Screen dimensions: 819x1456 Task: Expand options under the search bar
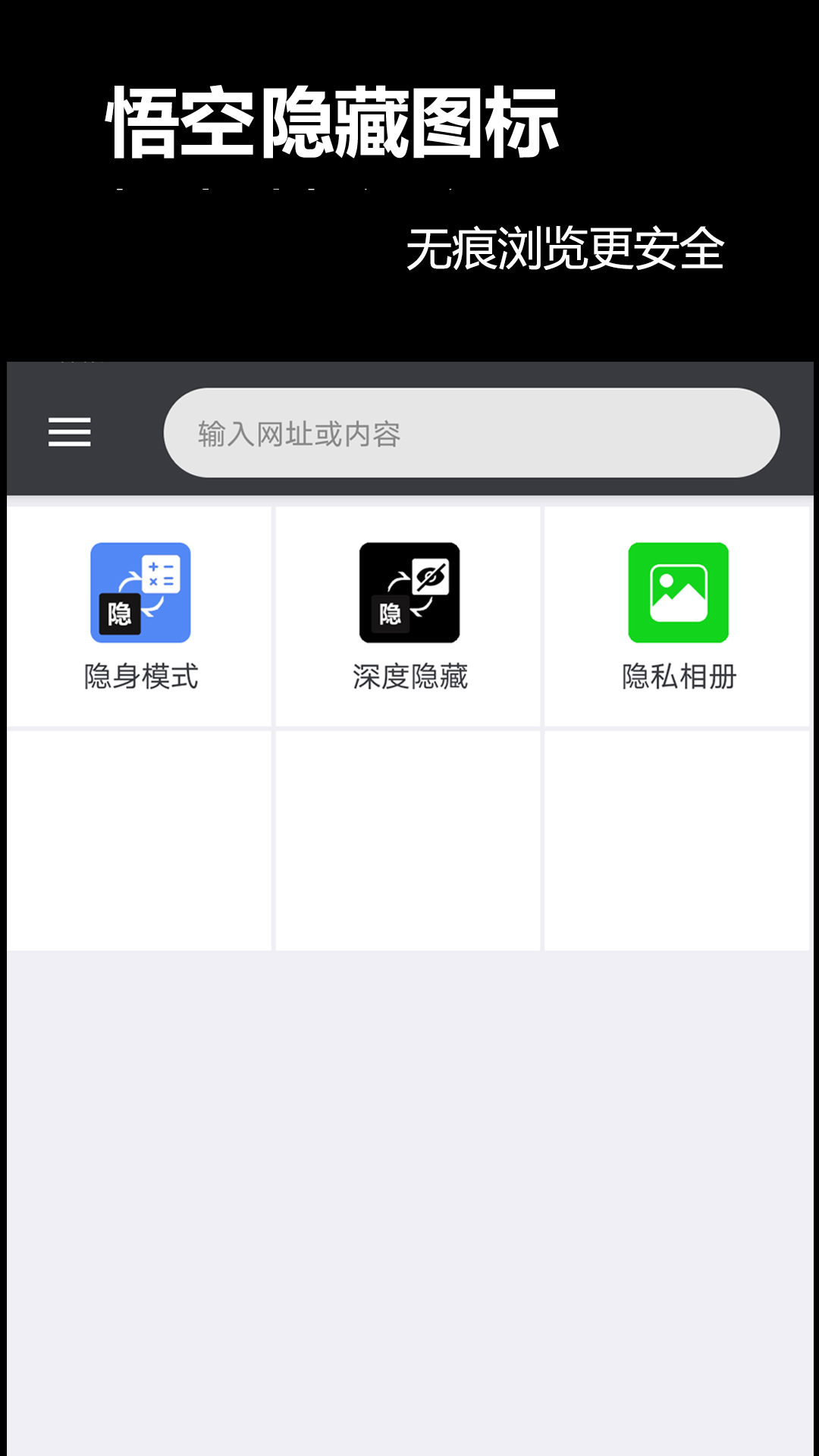click(x=69, y=434)
